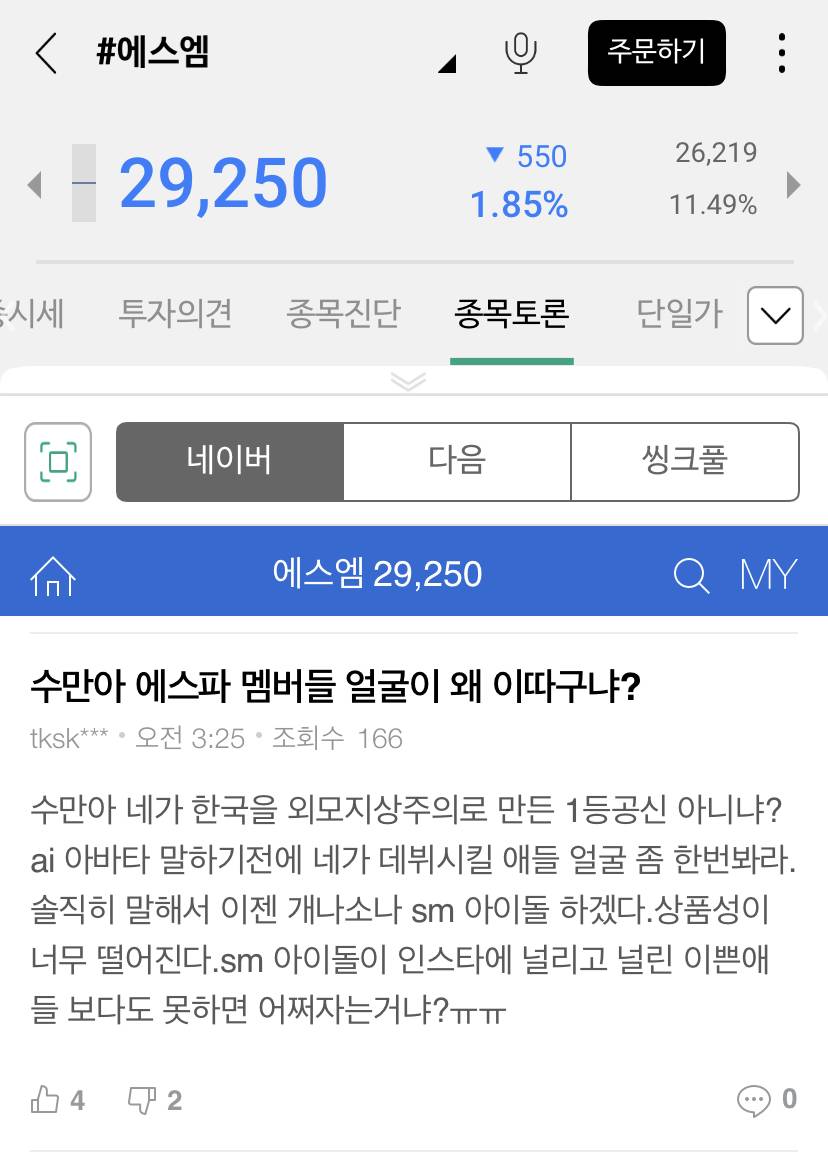Open the three-dot overflow menu
The height and width of the screenshot is (1152, 828).
(782, 52)
